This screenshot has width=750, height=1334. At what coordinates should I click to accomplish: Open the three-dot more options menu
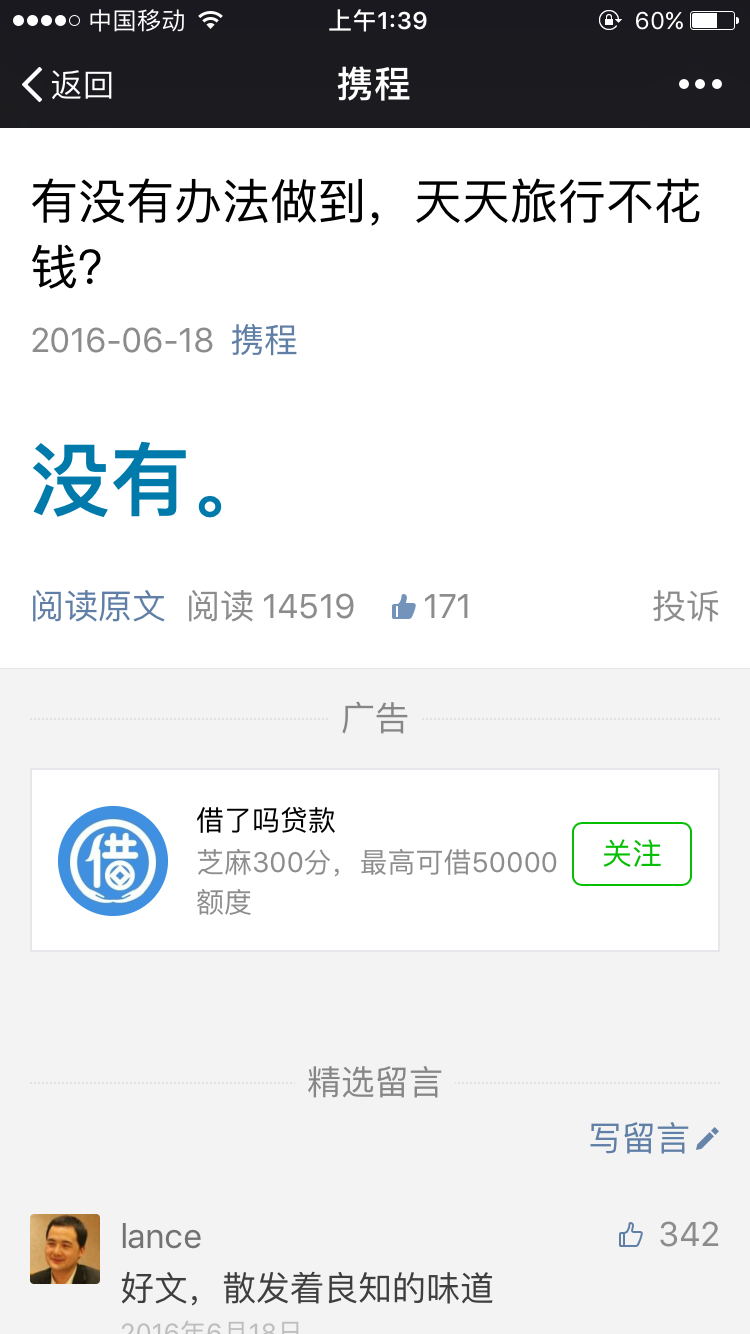point(699,85)
